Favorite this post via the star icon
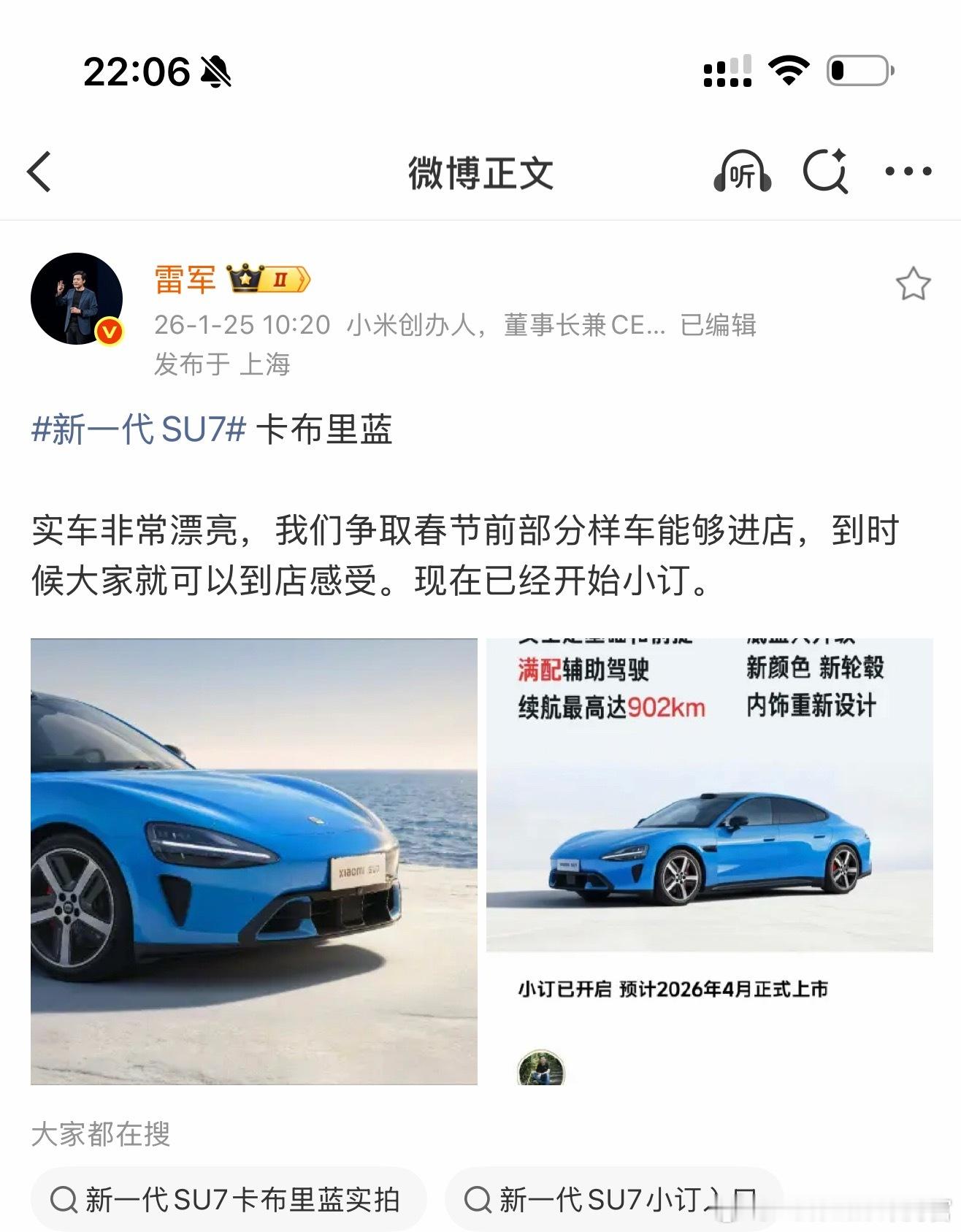This screenshot has height=1232, width=961. [x=914, y=283]
